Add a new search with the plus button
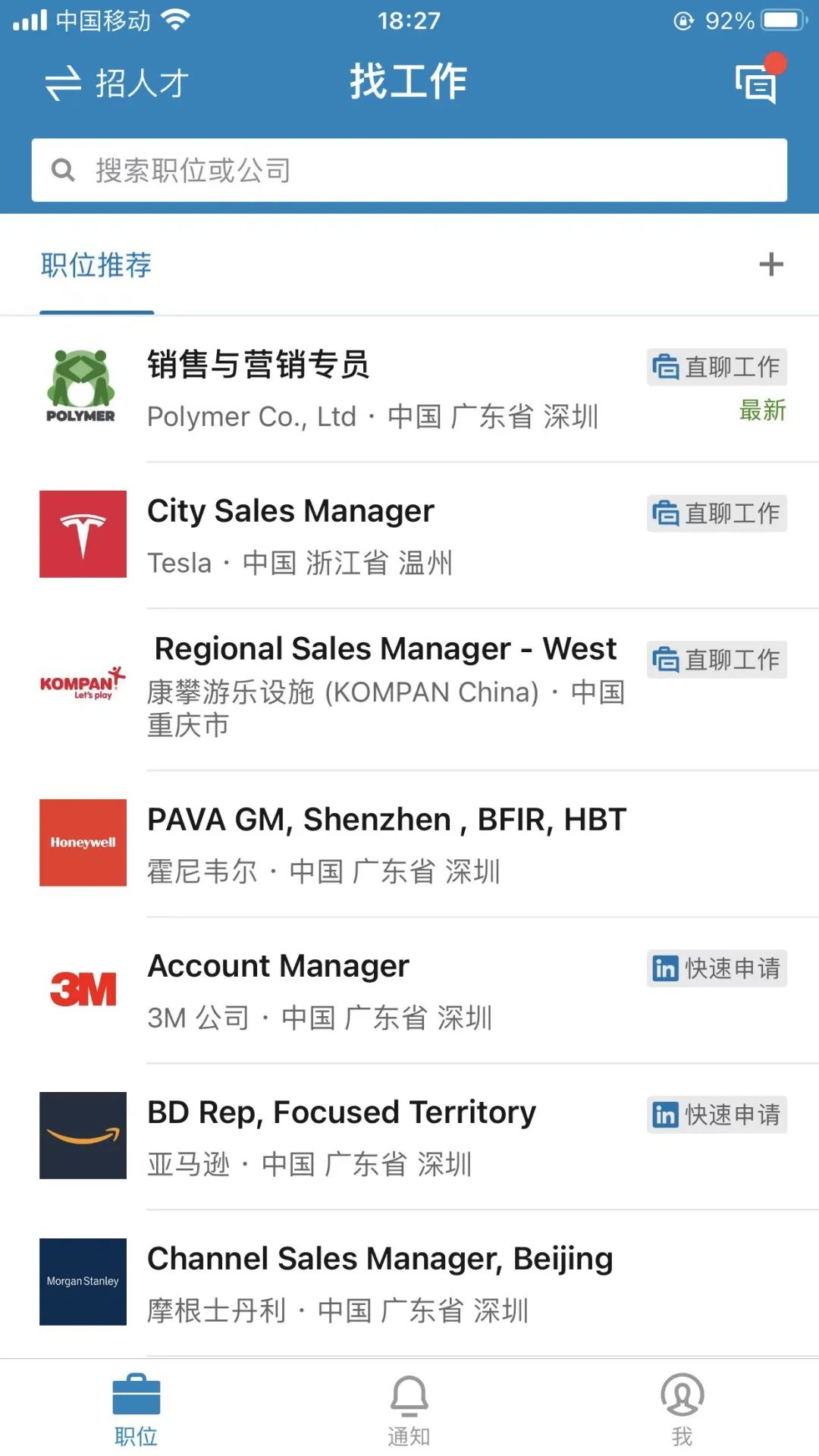Screen dimensions: 819x1456 772,264
